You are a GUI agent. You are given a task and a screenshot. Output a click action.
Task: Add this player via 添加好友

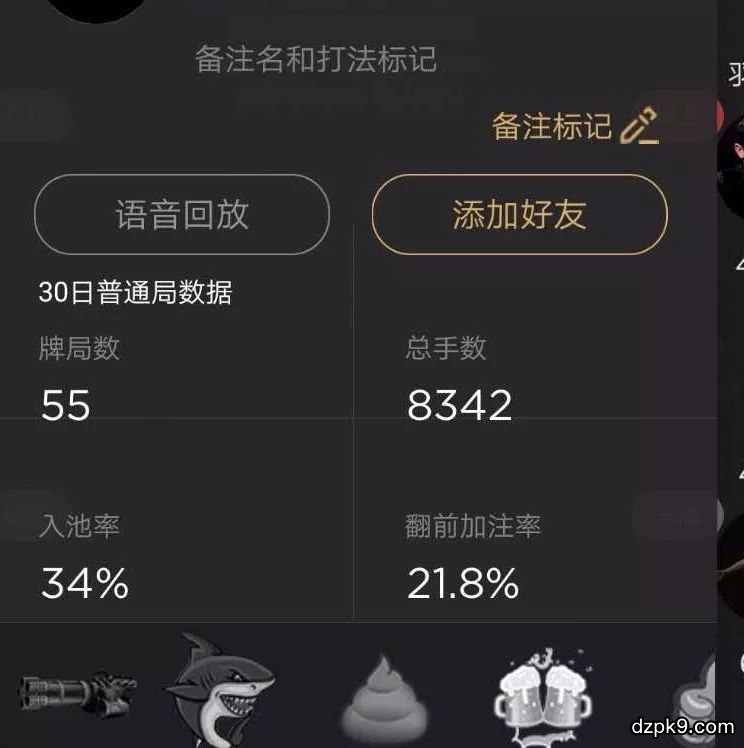pos(519,215)
